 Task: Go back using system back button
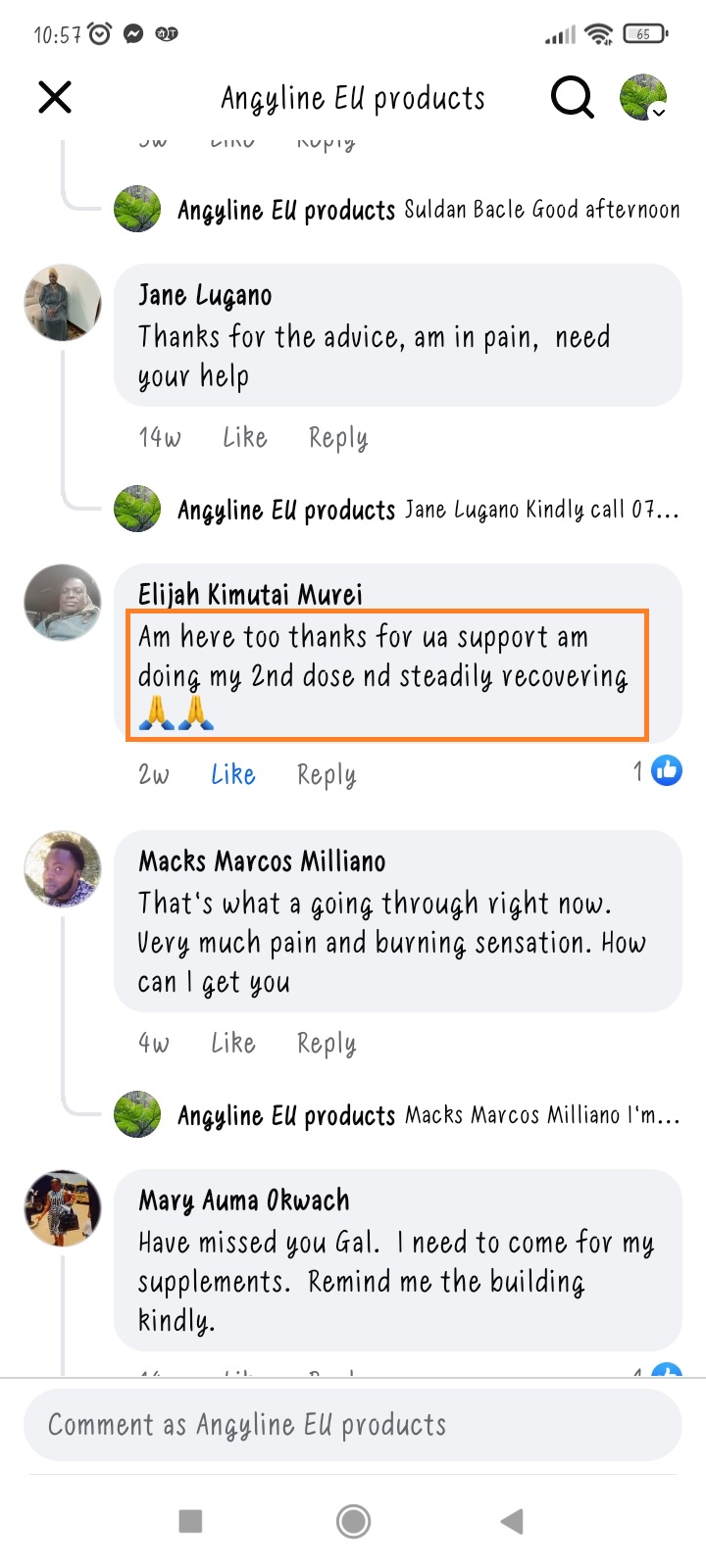511,1521
